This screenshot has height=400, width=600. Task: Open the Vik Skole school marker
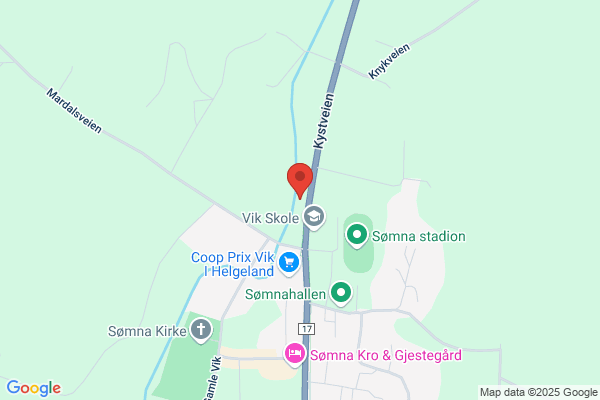pos(314,216)
